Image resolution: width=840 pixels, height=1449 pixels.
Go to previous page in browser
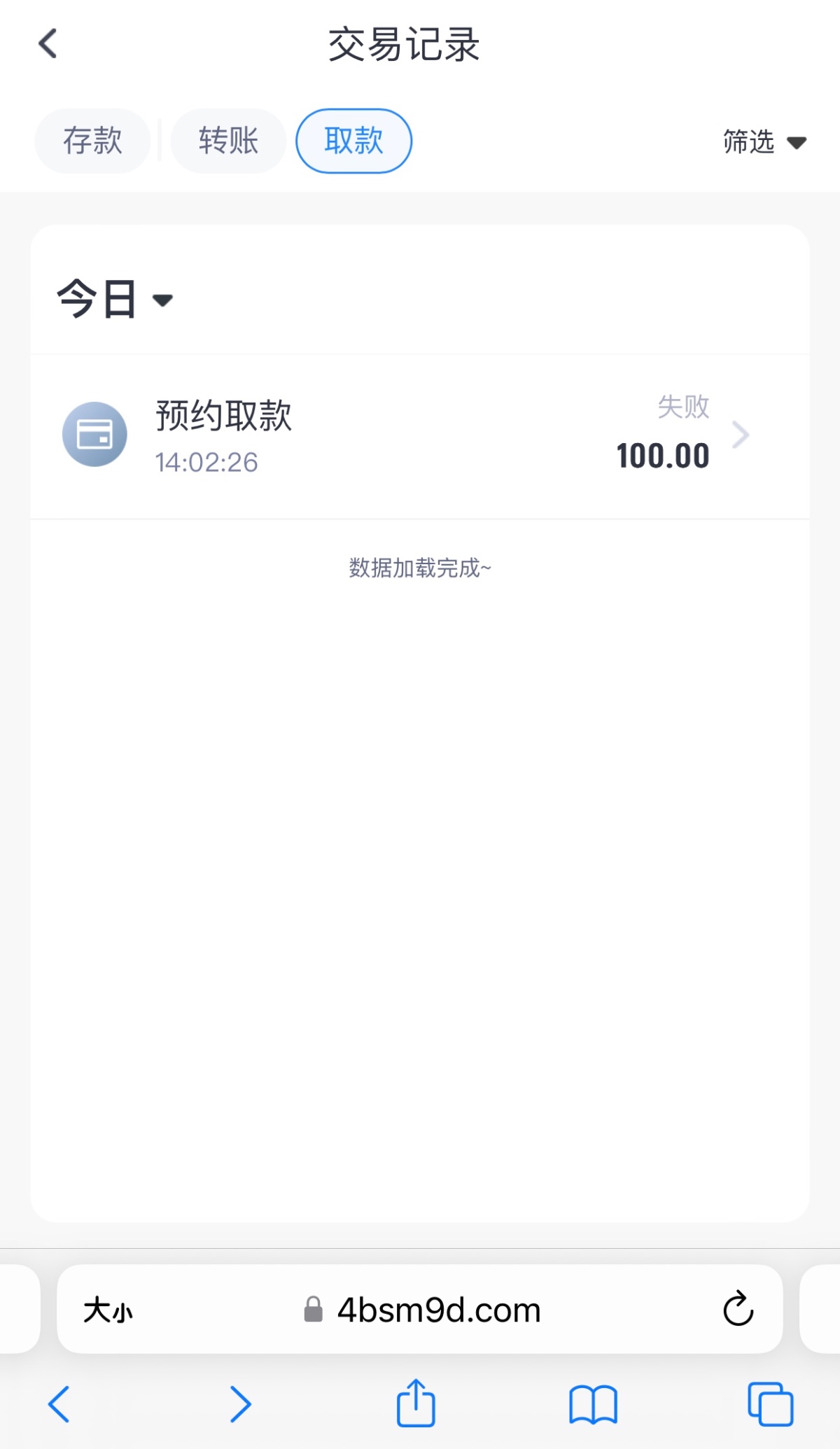pyautogui.click(x=59, y=1403)
